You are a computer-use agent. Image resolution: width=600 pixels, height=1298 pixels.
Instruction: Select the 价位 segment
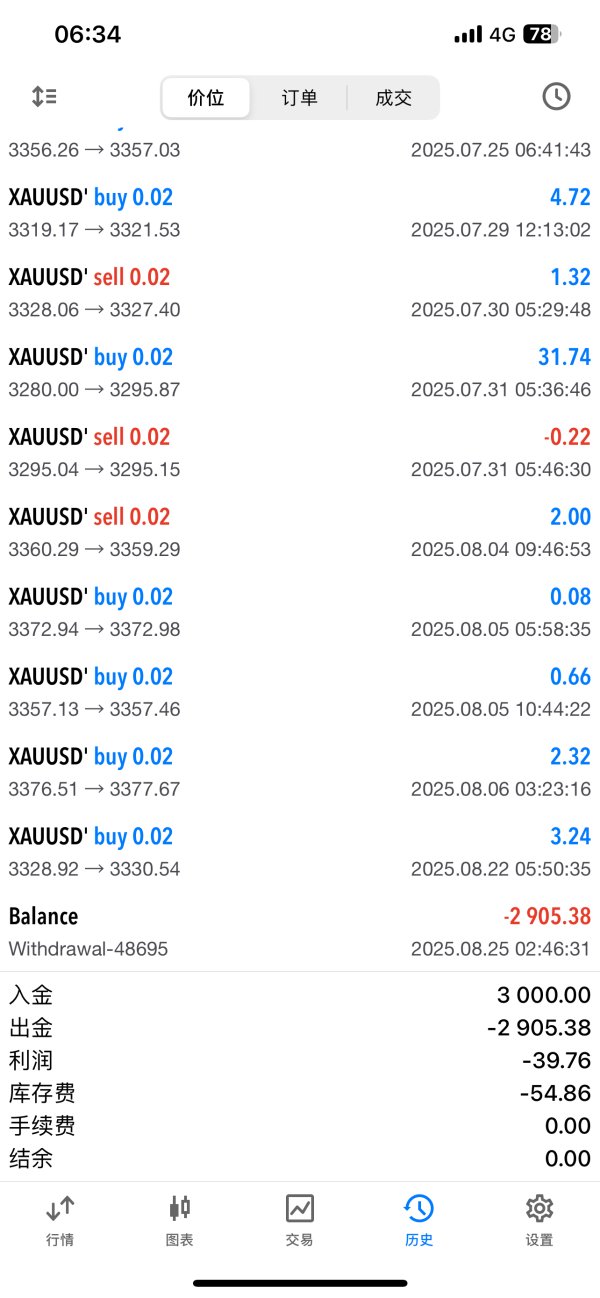click(x=206, y=98)
